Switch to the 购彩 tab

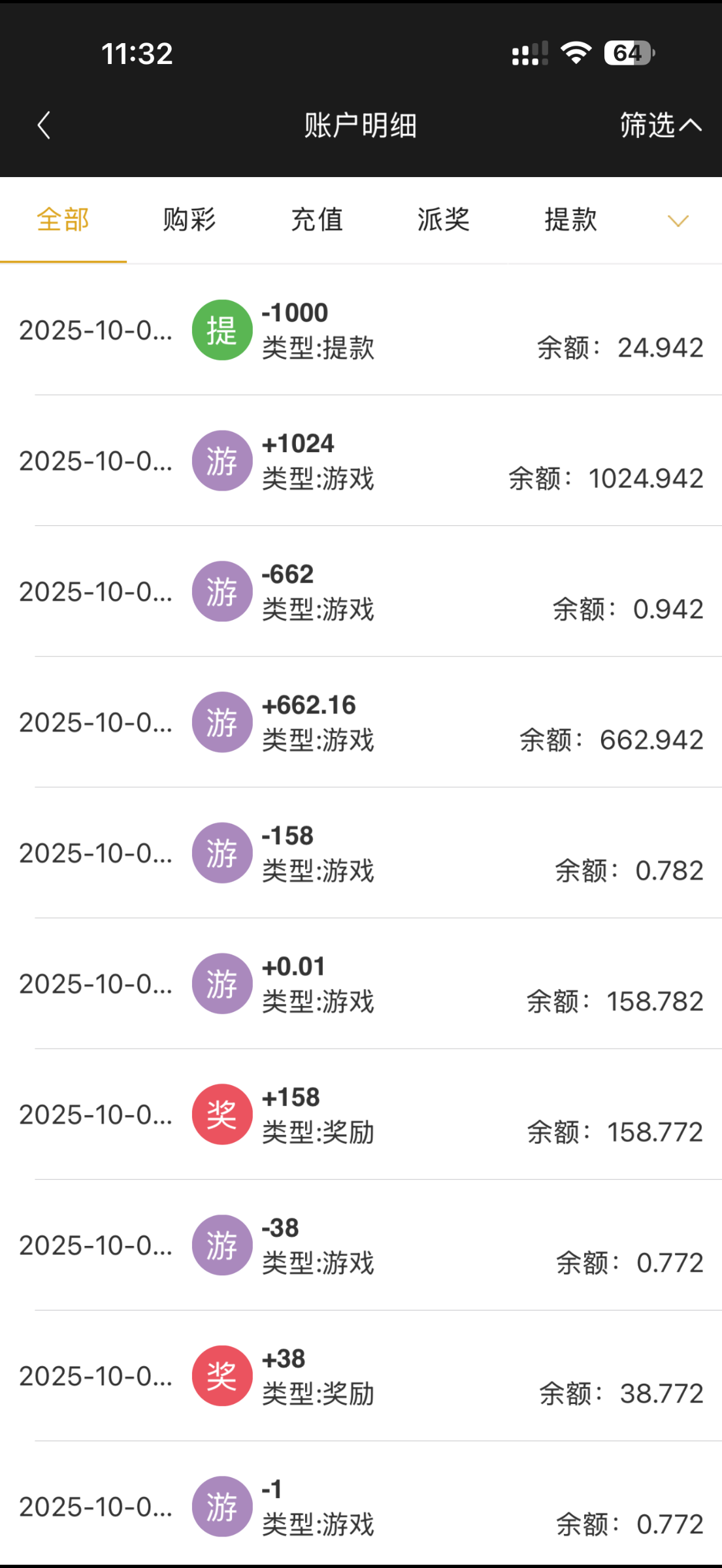pyautogui.click(x=189, y=220)
